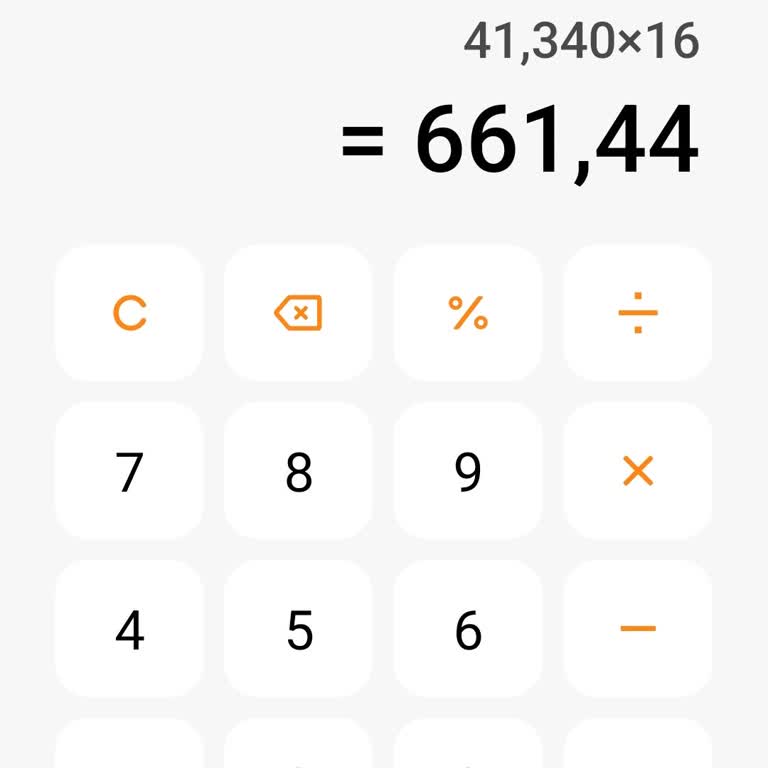Viewport: 768px width, 768px height.
Task: Clear the calculation with C
Action: [x=129, y=313]
